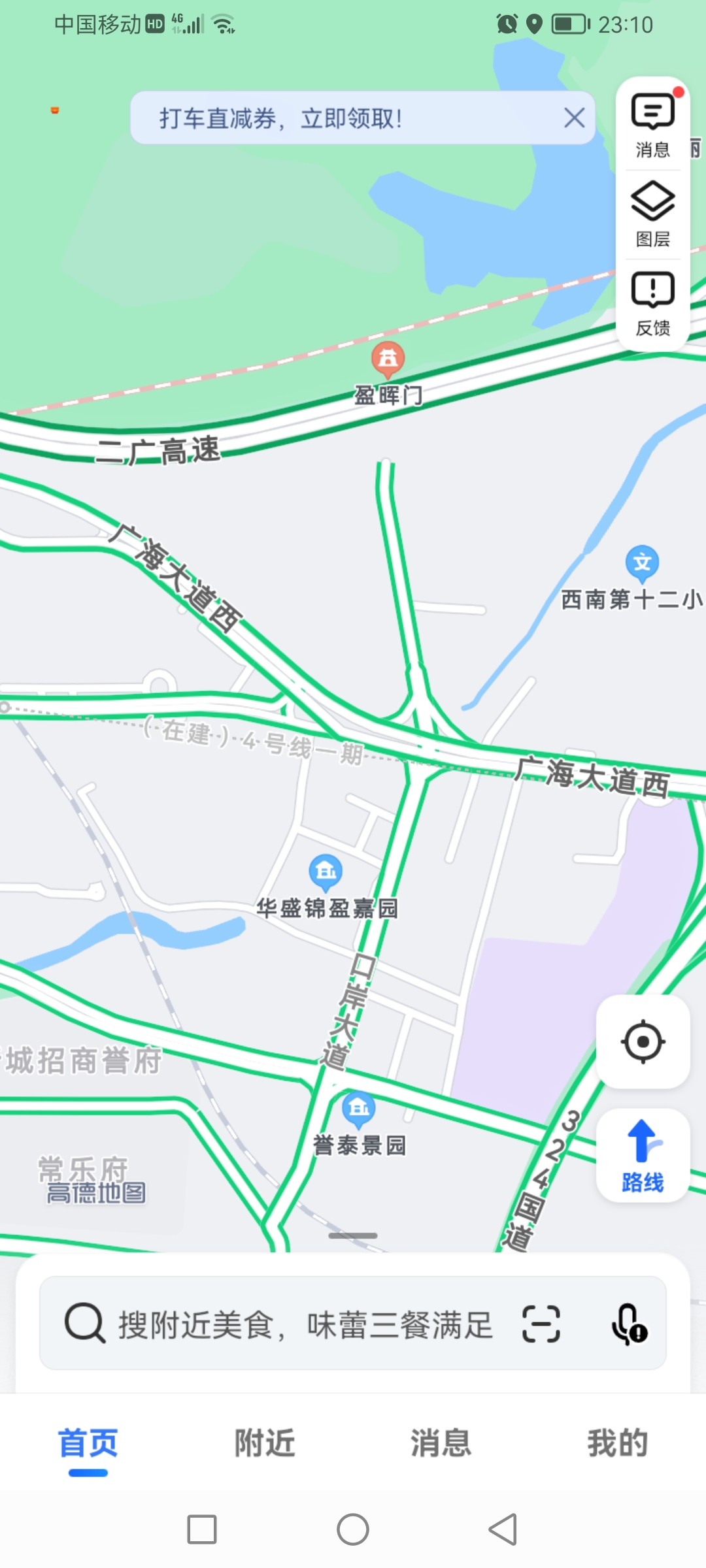Start voice search with the microphone

point(629,1324)
